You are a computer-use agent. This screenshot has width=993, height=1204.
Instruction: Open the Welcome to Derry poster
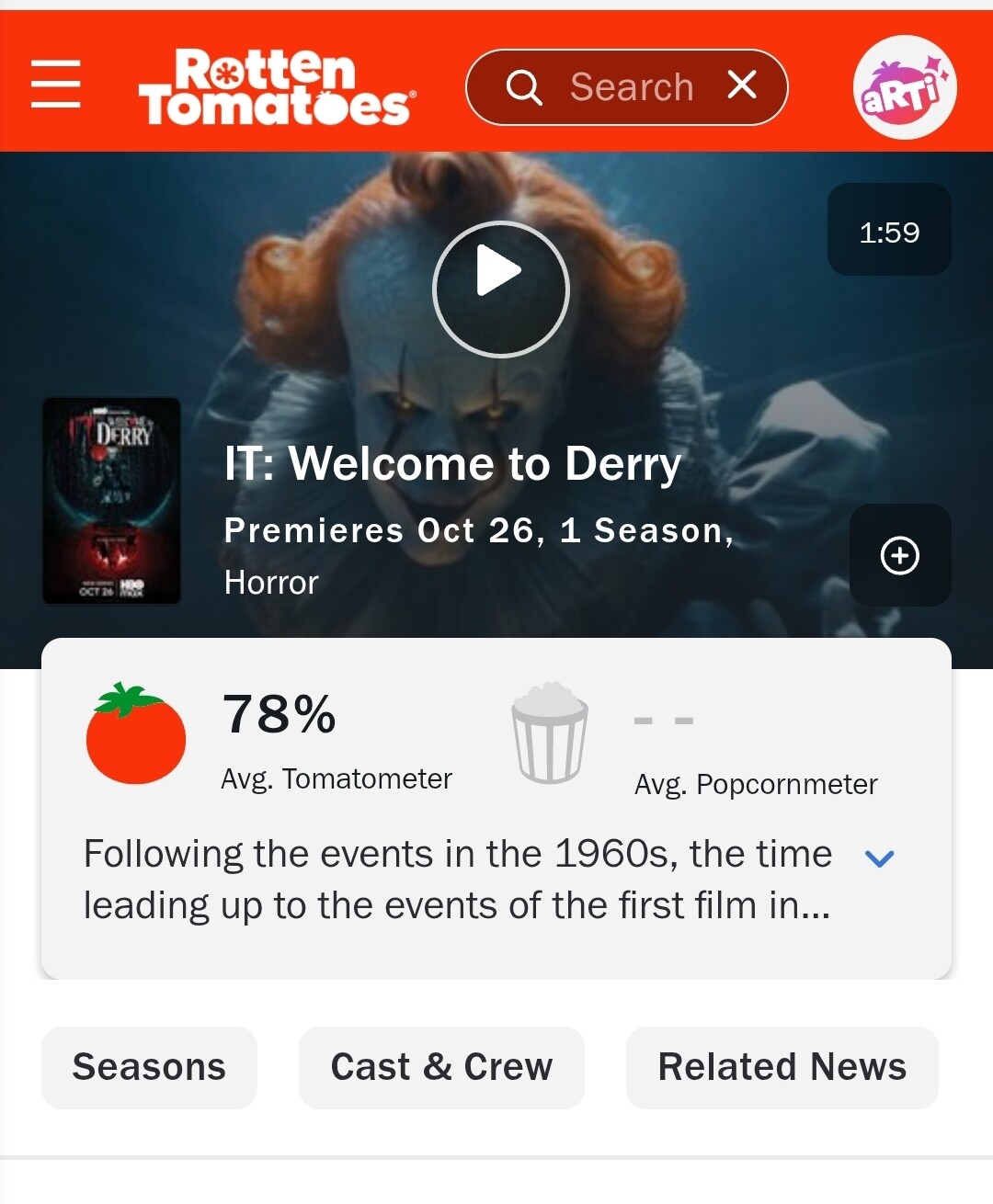click(112, 501)
